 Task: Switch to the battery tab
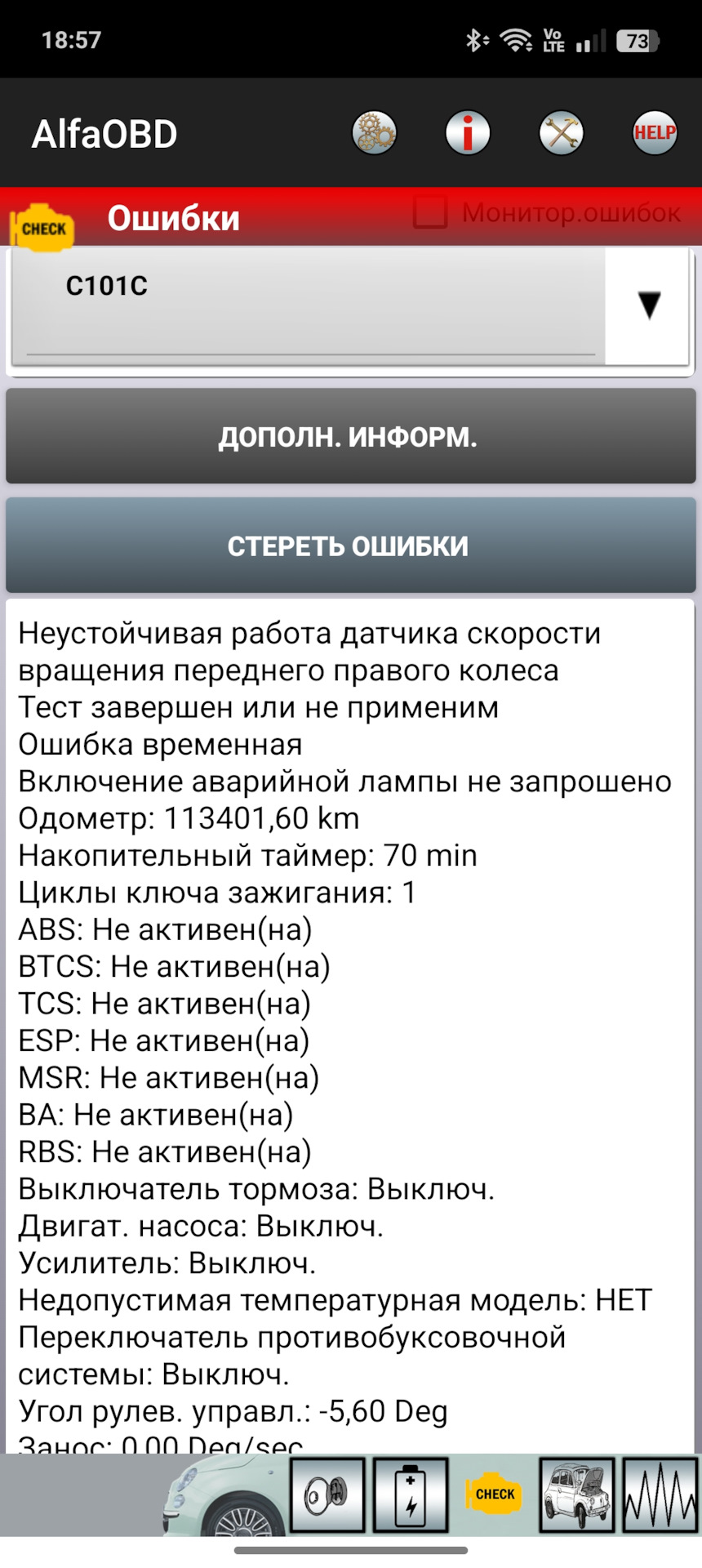[411, 1495]
